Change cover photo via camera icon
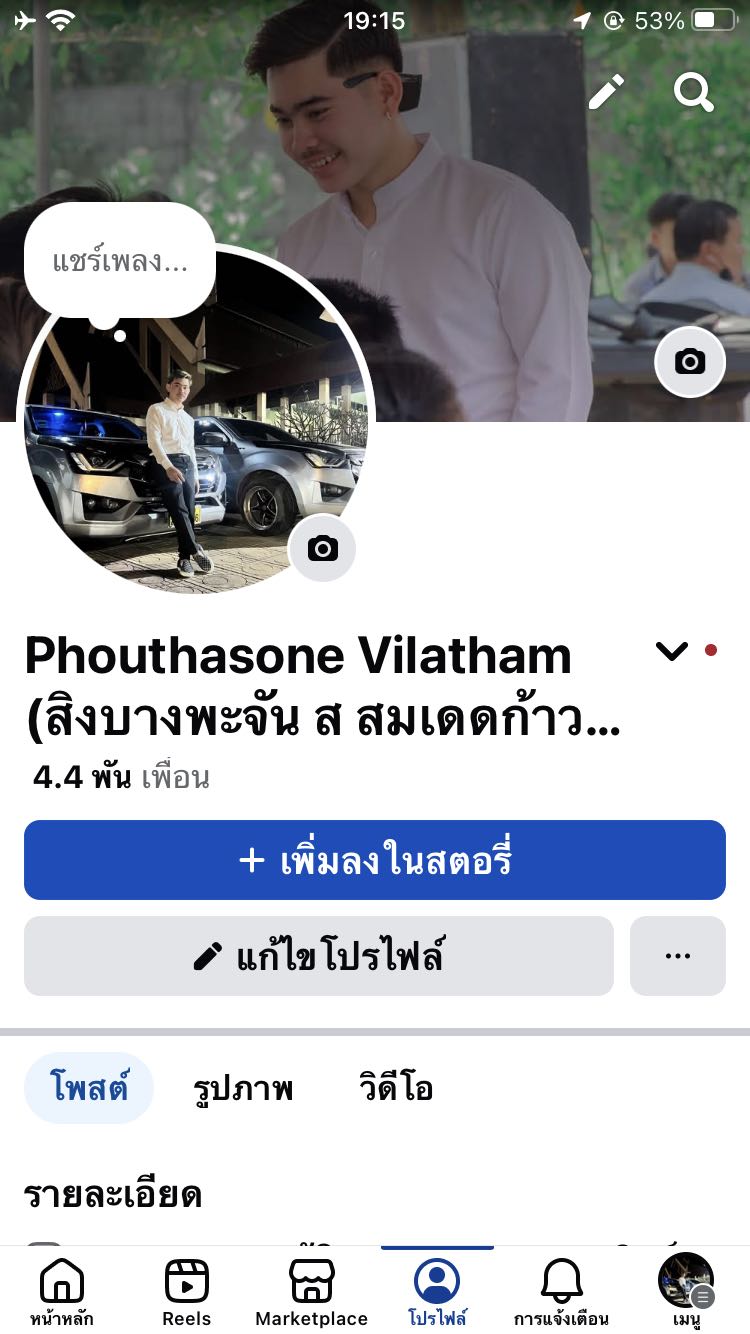Viewport: 750px width, 1334px height. pyautogui.click(x=689, y=361)
